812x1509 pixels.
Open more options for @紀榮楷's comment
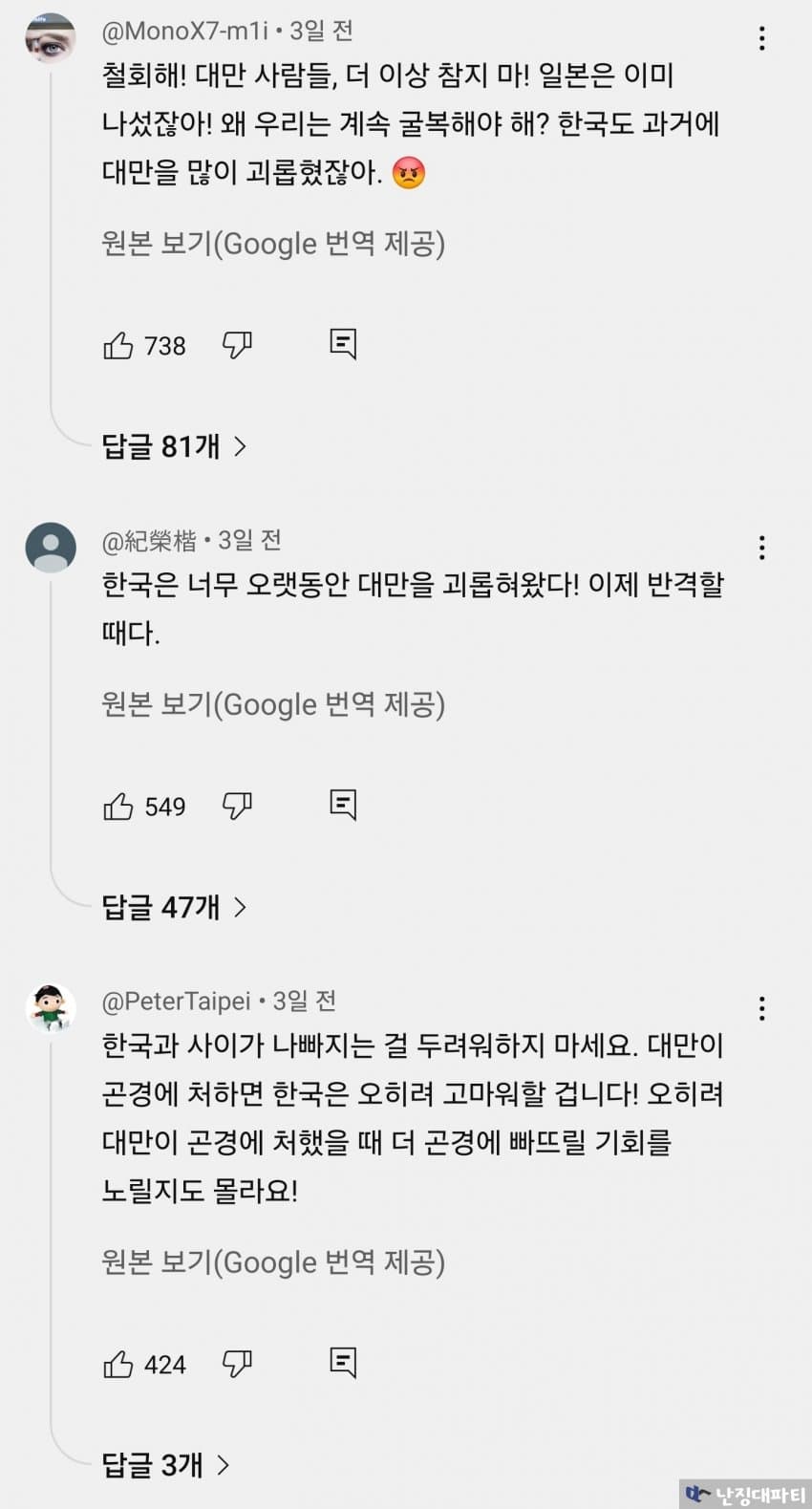[x=761, y=548]
